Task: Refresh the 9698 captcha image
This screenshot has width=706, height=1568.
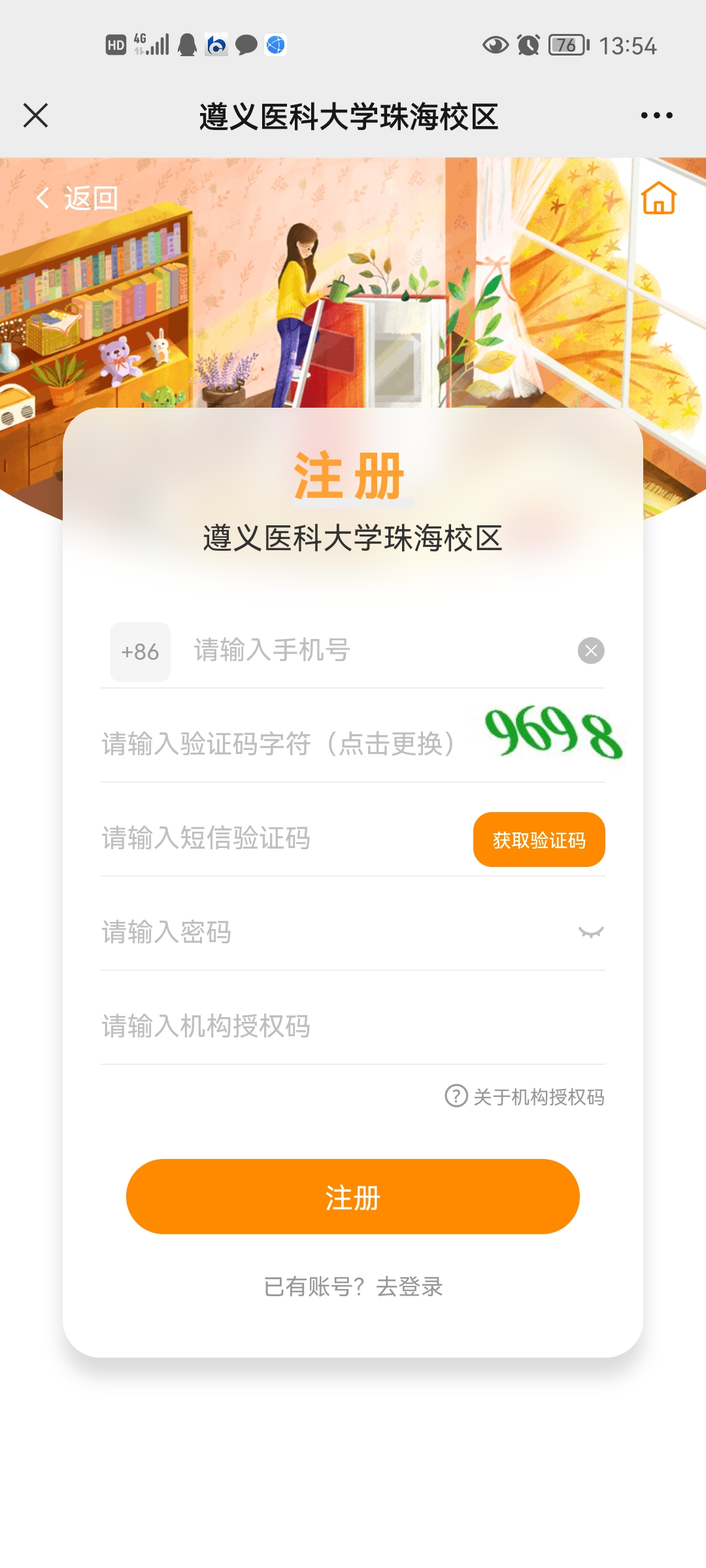Action: (x=552, y=733)
